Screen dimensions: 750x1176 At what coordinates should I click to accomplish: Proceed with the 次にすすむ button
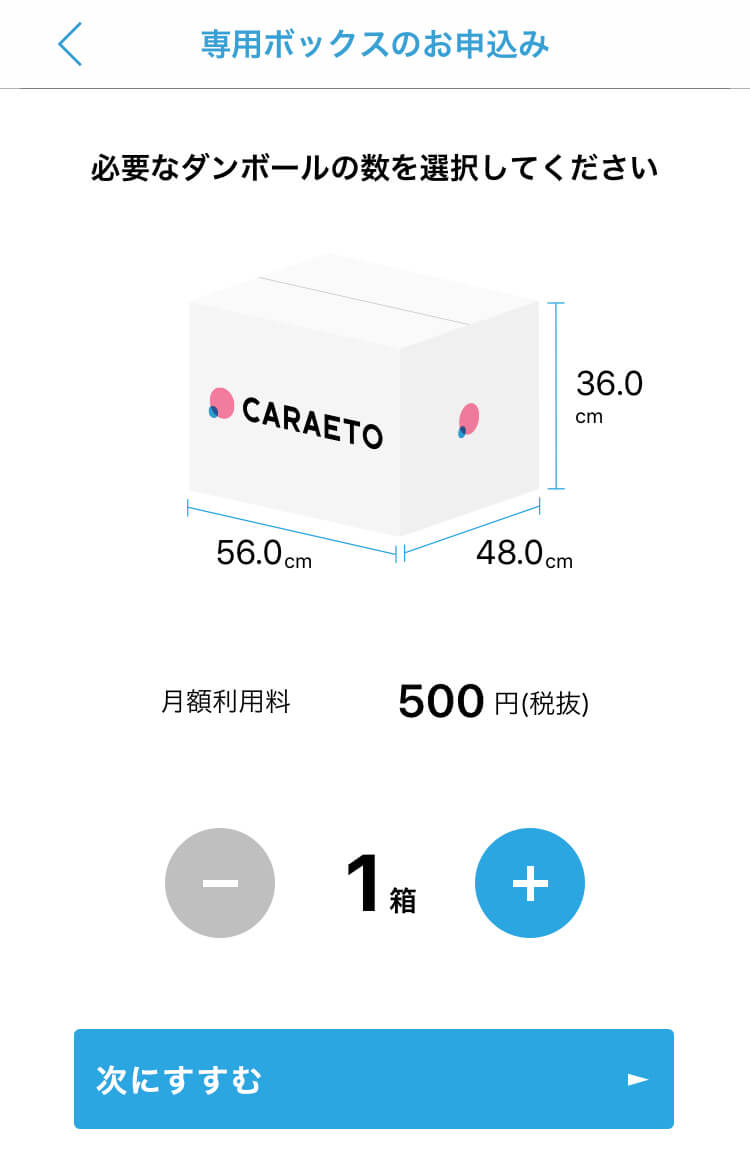(374, 1079)
